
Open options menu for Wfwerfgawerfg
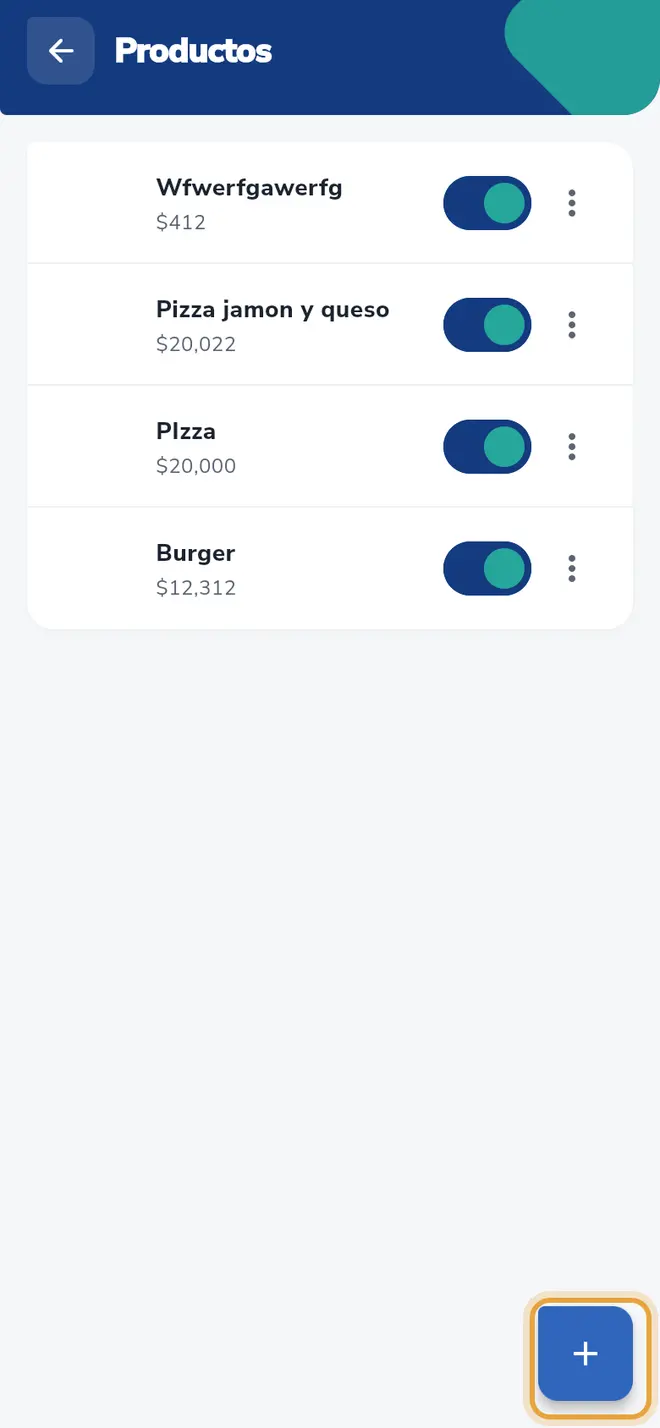tap(572, 203)
